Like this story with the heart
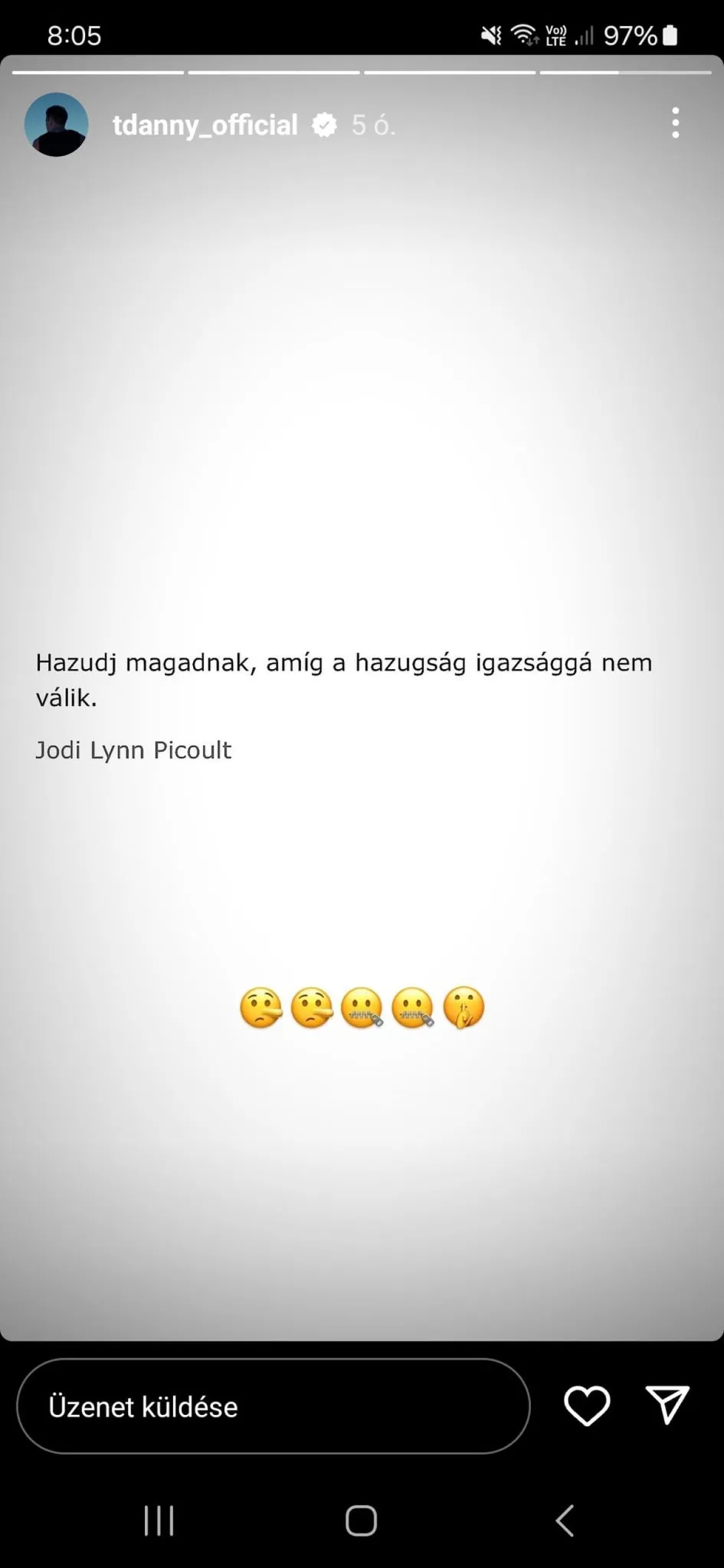The width and height of the screenshot is (724, 1568). [587, 1406]
